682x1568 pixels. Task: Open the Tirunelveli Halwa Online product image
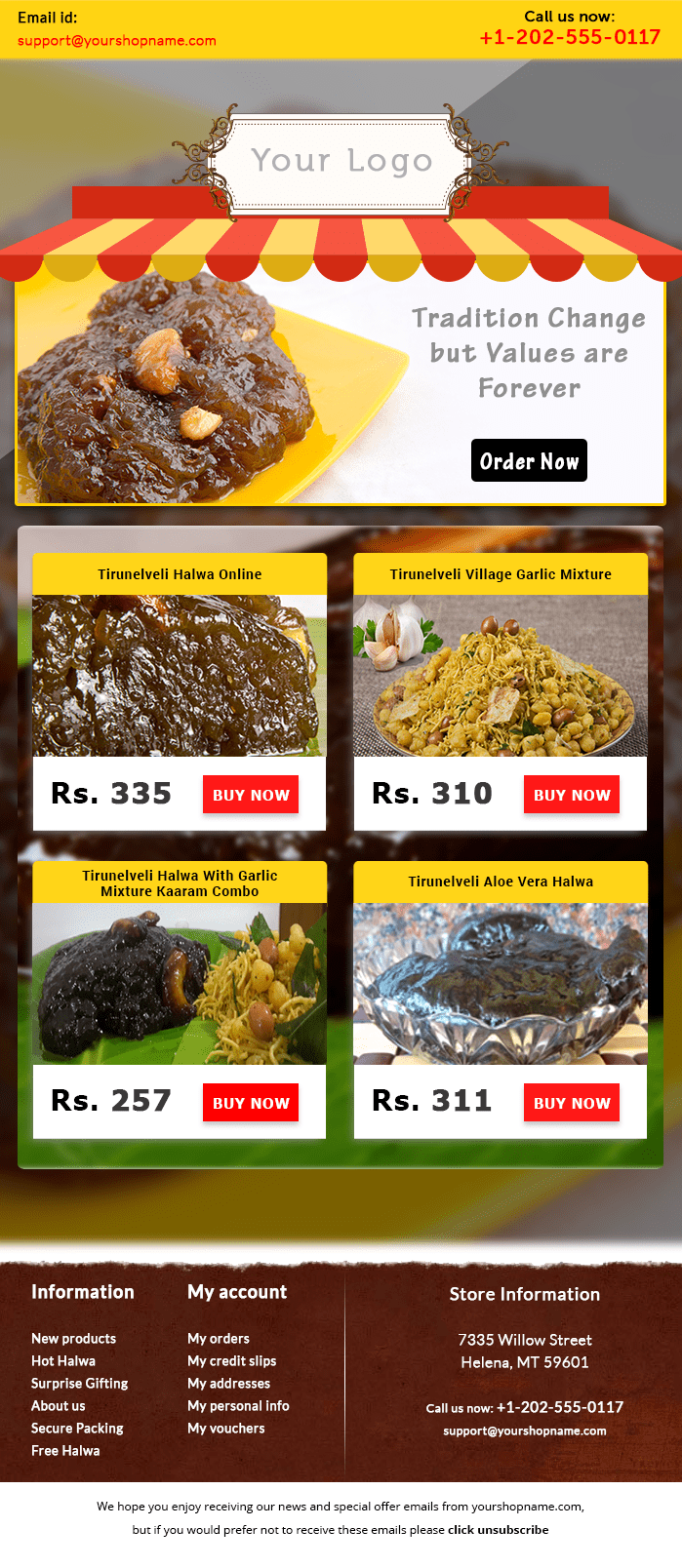(x=180, y=676)
